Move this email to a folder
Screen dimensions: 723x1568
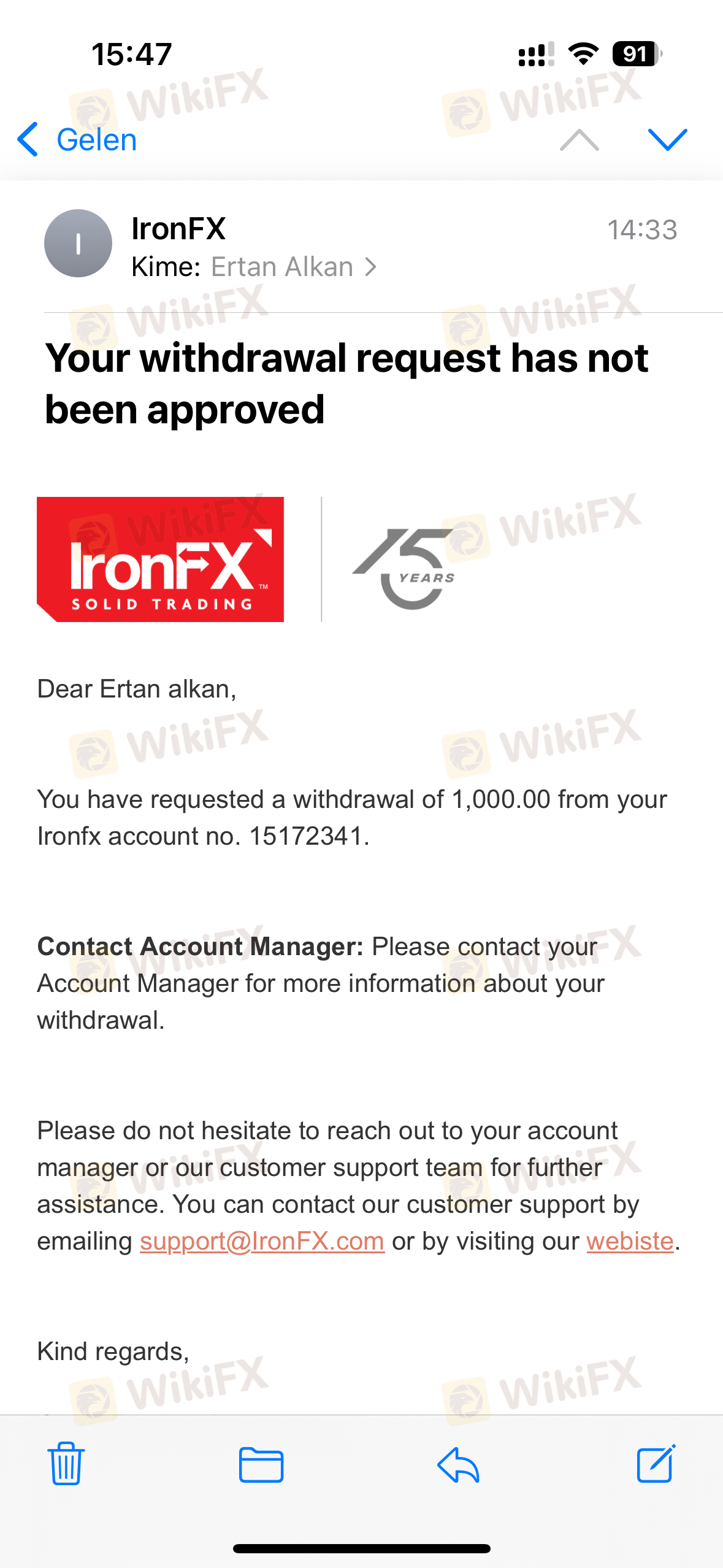[x=261, y=1464]
